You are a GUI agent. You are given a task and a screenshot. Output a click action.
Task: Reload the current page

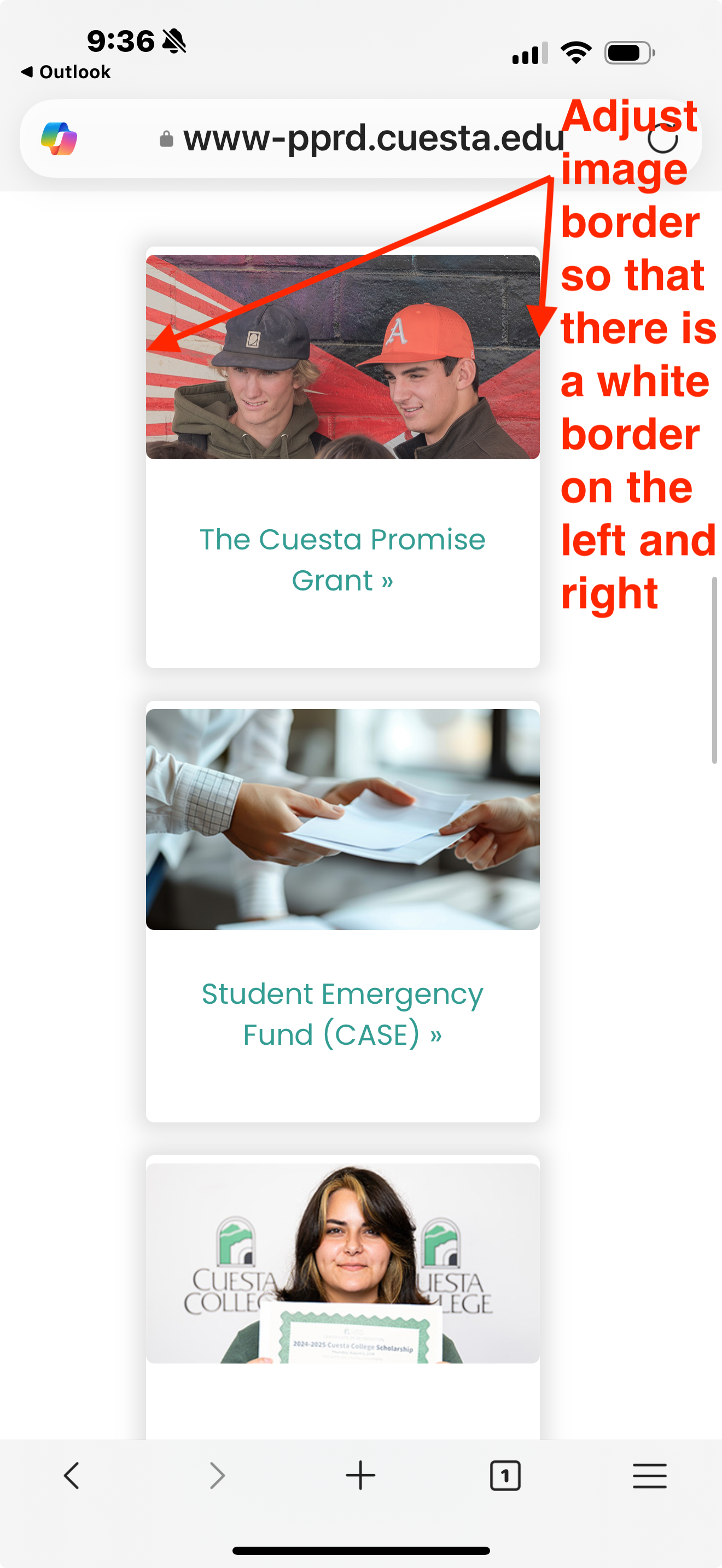click(x=662, y=139)
